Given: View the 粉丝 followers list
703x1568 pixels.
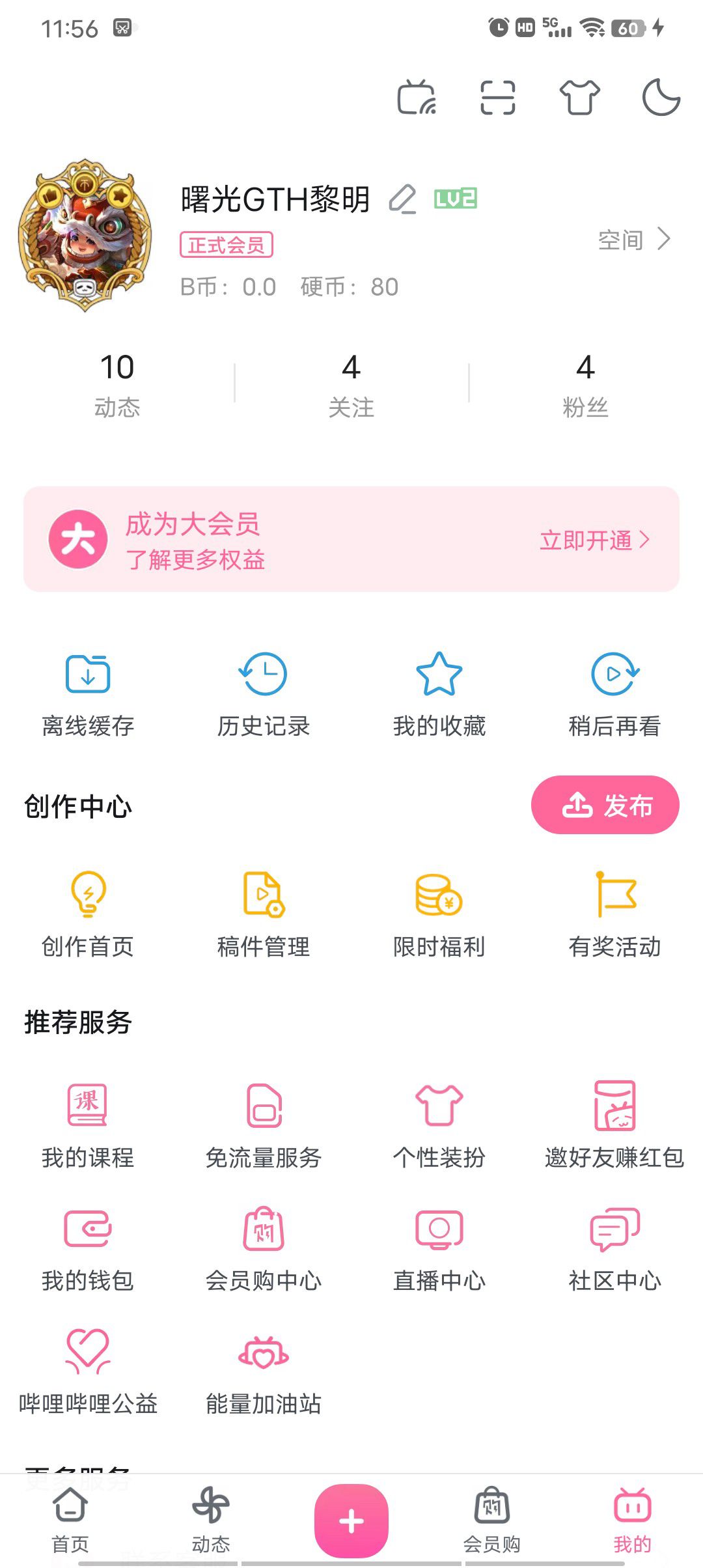Looking at the screenshot, I should click(x=585, y=384).
